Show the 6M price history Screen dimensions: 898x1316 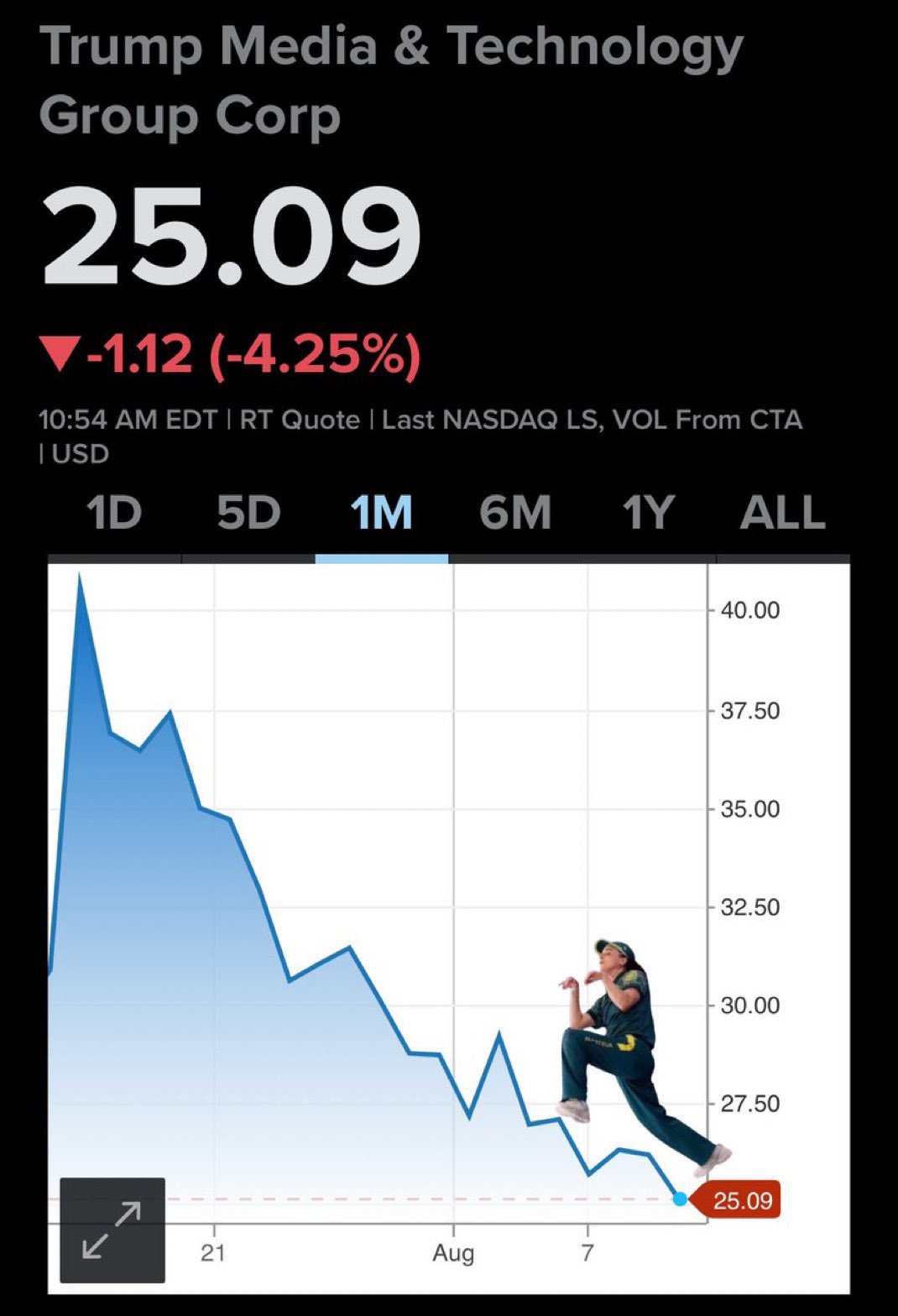click(515, 513)
